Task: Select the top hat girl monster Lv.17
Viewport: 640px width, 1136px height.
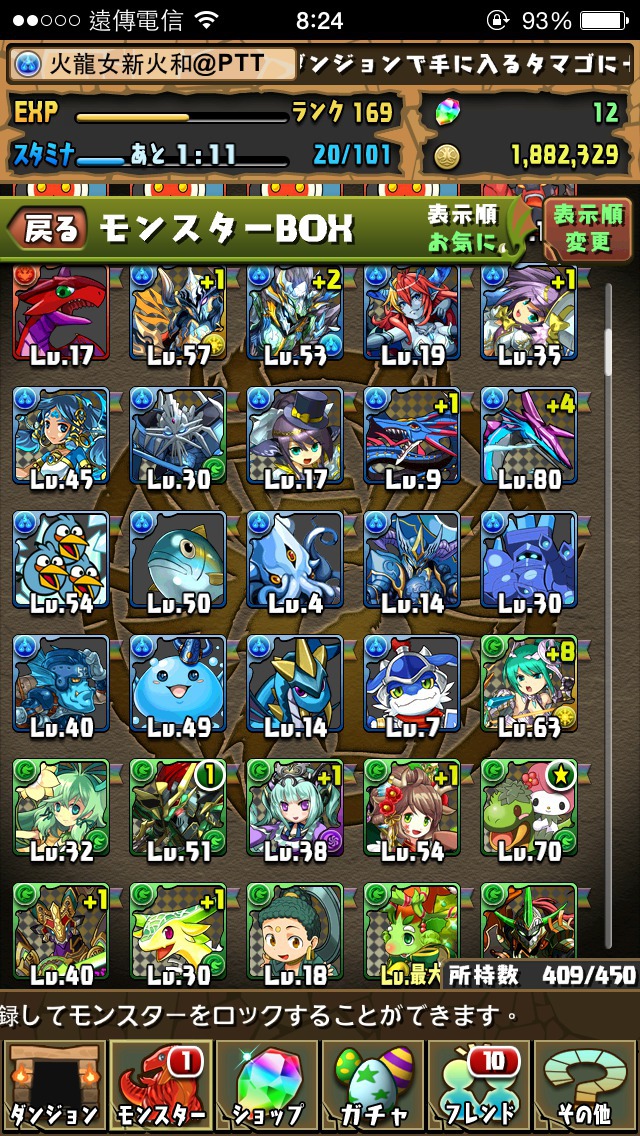Action: [x=295, y=435]
